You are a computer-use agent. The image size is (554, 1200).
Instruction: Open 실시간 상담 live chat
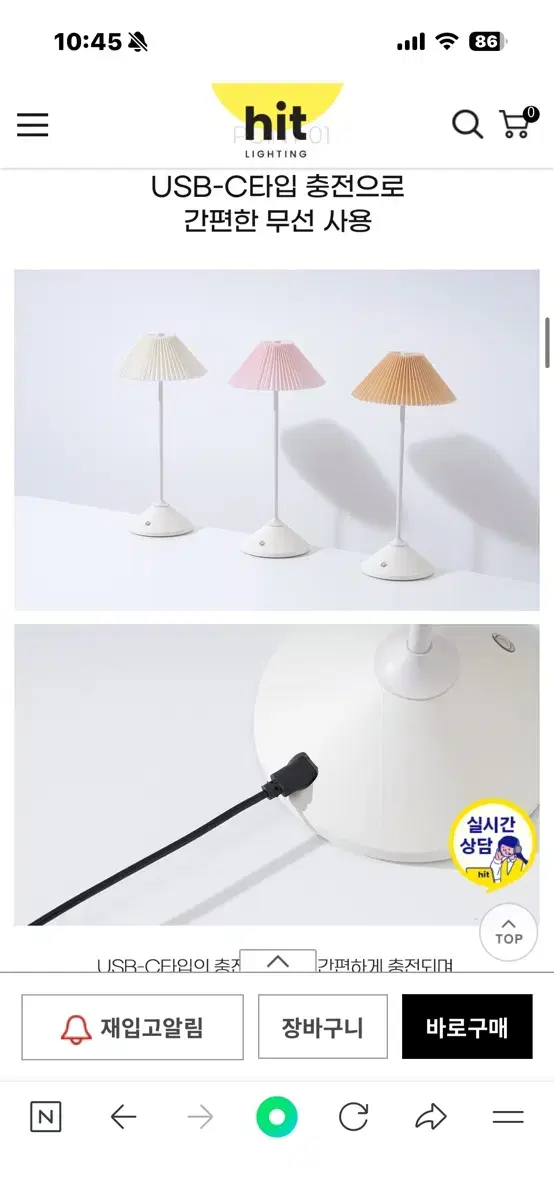click(x=493, y=846)
